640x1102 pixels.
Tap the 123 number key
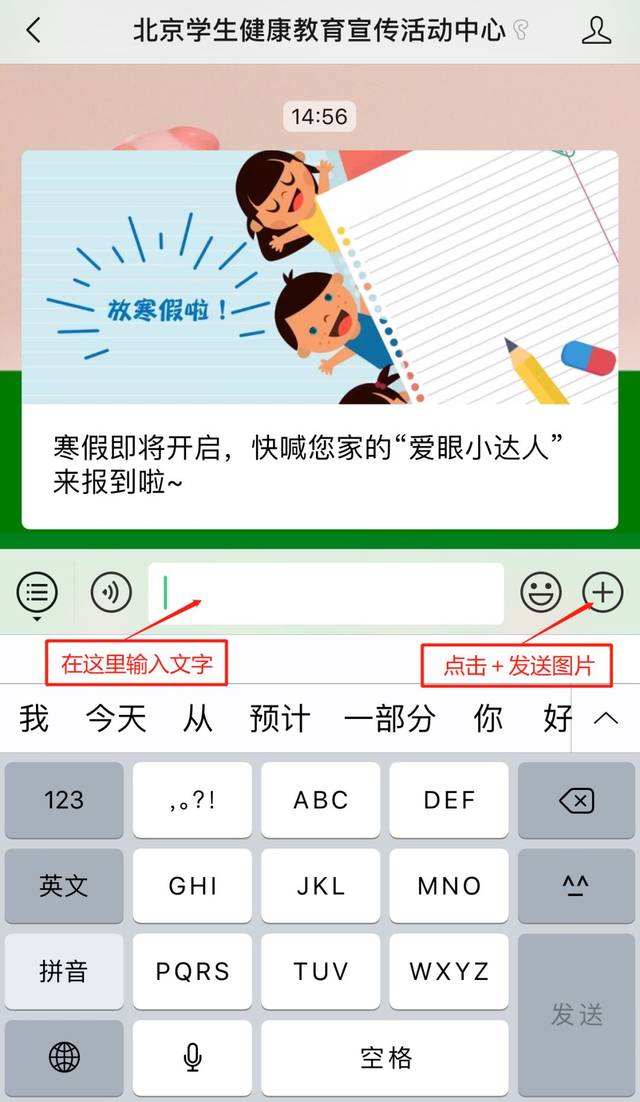(64, 800)
